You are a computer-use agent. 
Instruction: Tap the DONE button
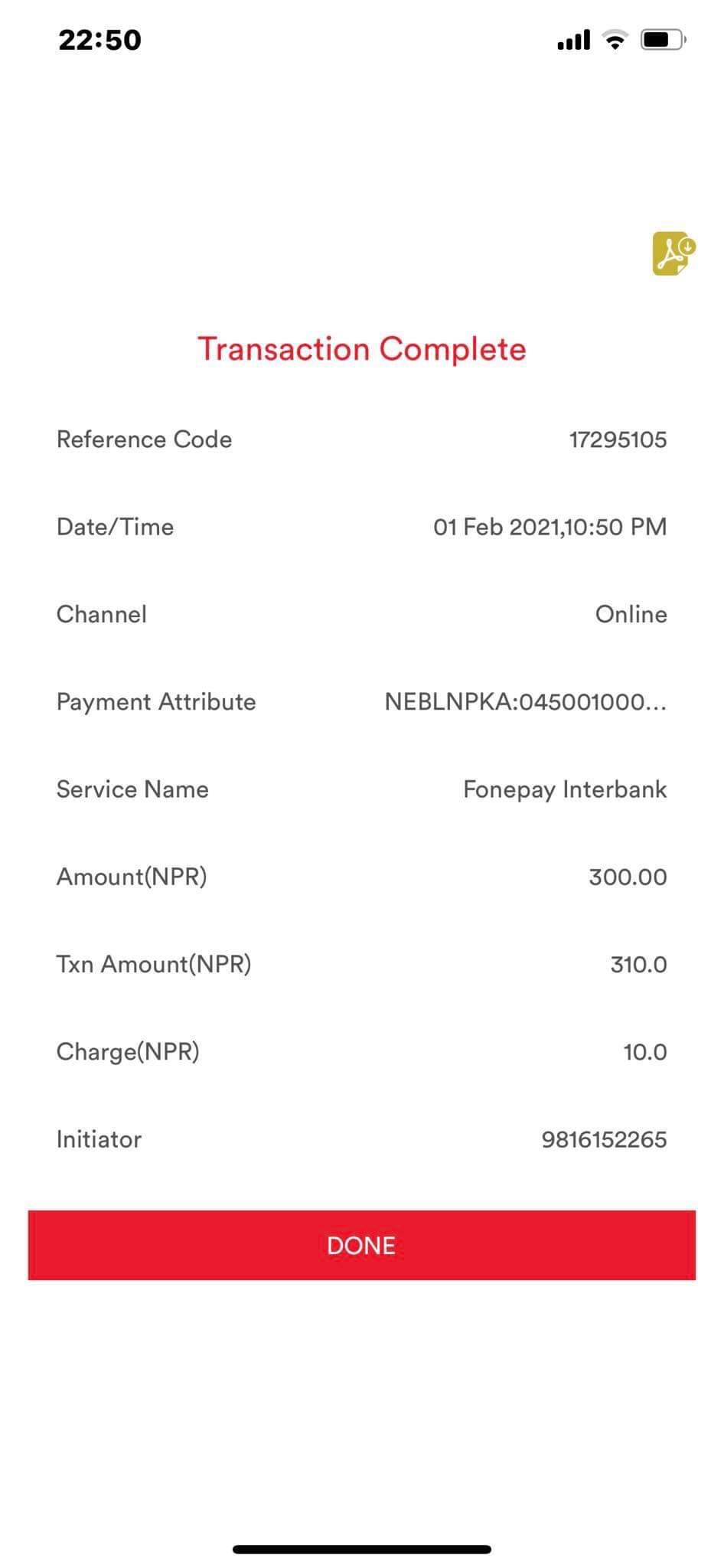click(361, 1245)
